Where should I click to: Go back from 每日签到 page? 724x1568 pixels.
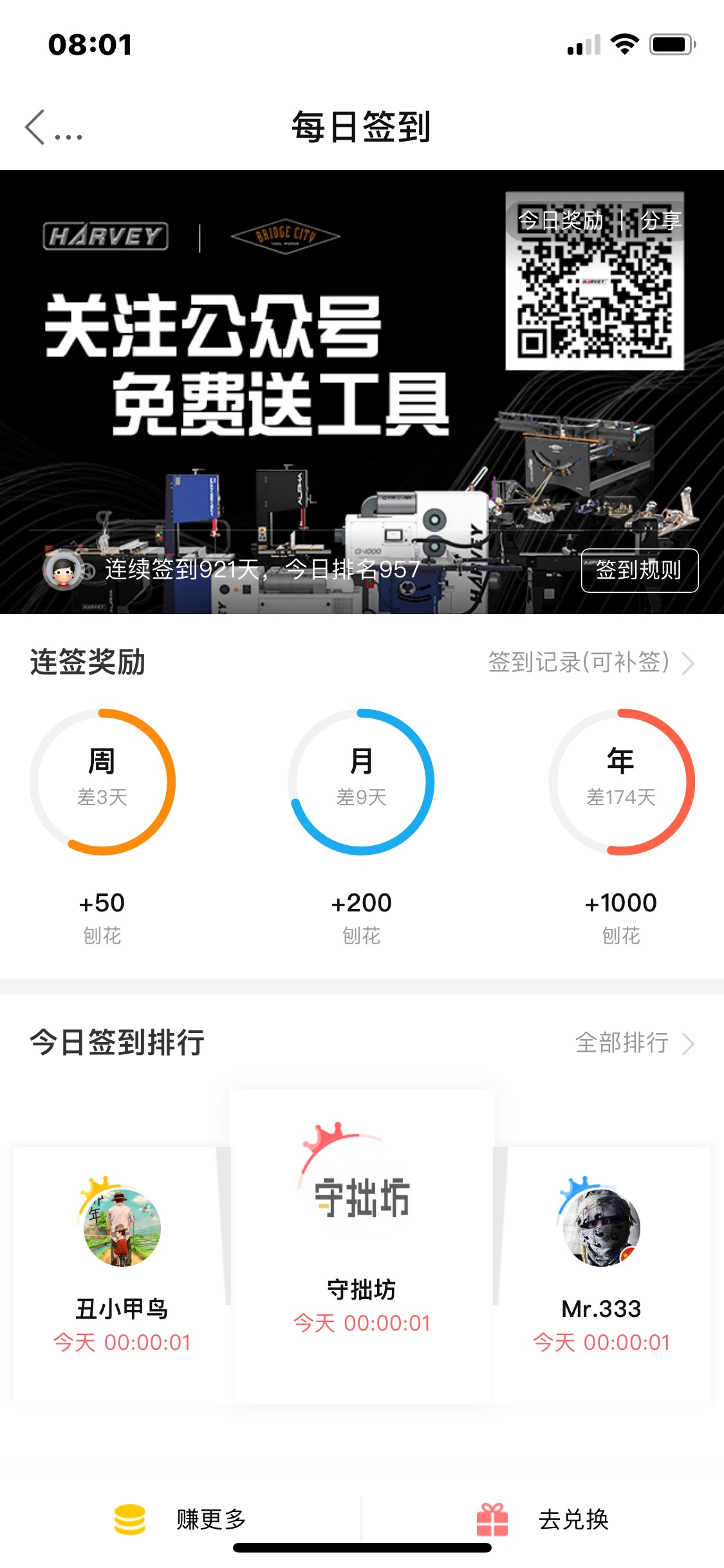36,127
